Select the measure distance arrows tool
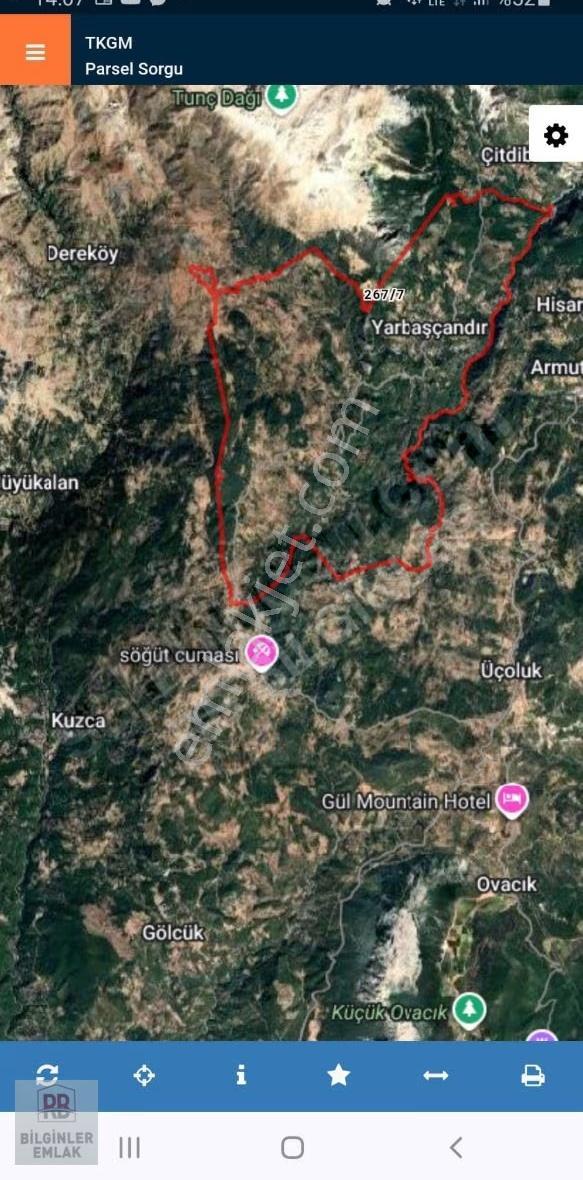 click(436, 1075)
